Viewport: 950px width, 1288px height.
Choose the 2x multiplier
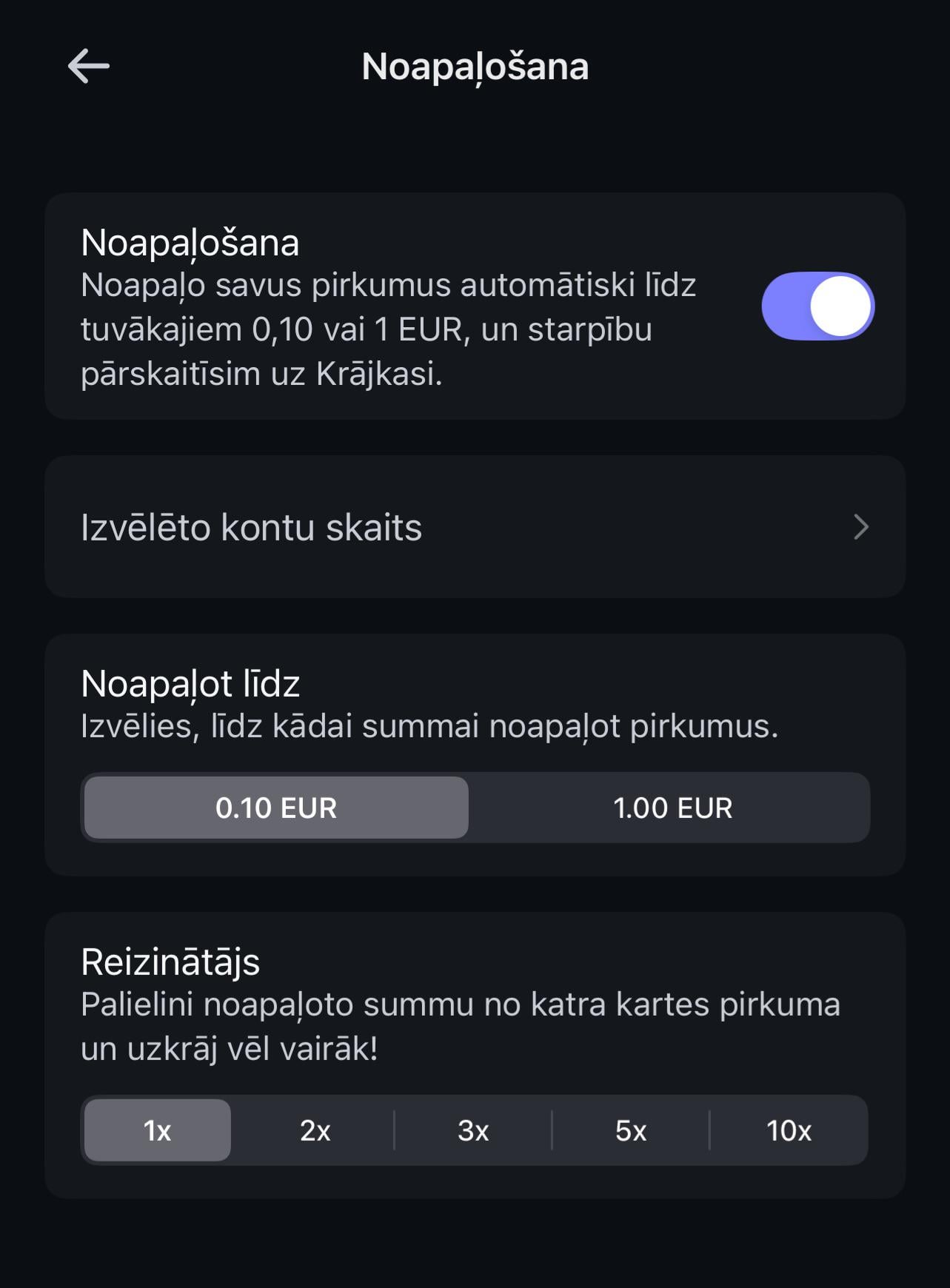click(315, 1130)
